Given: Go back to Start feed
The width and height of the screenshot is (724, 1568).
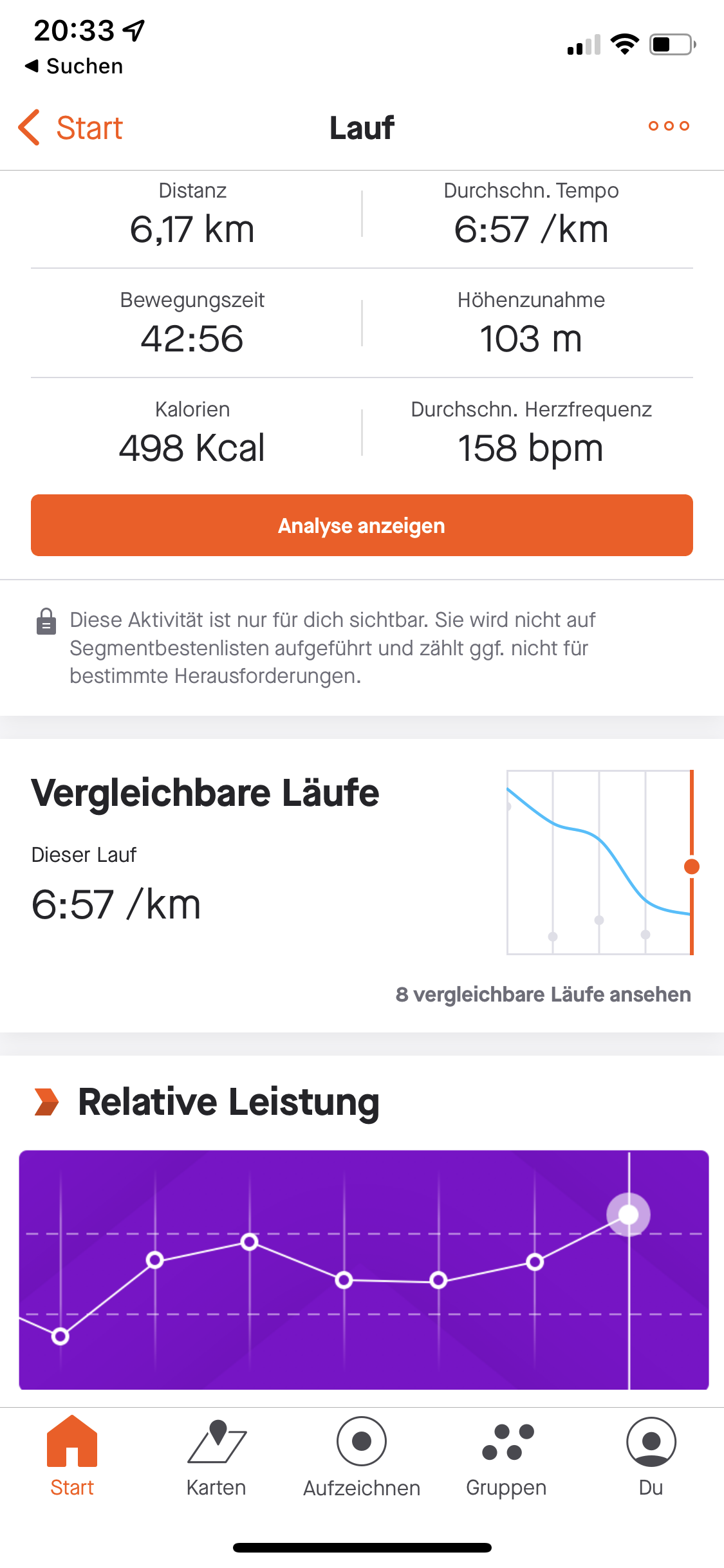Looking at the screenshot, I should 71,127.
